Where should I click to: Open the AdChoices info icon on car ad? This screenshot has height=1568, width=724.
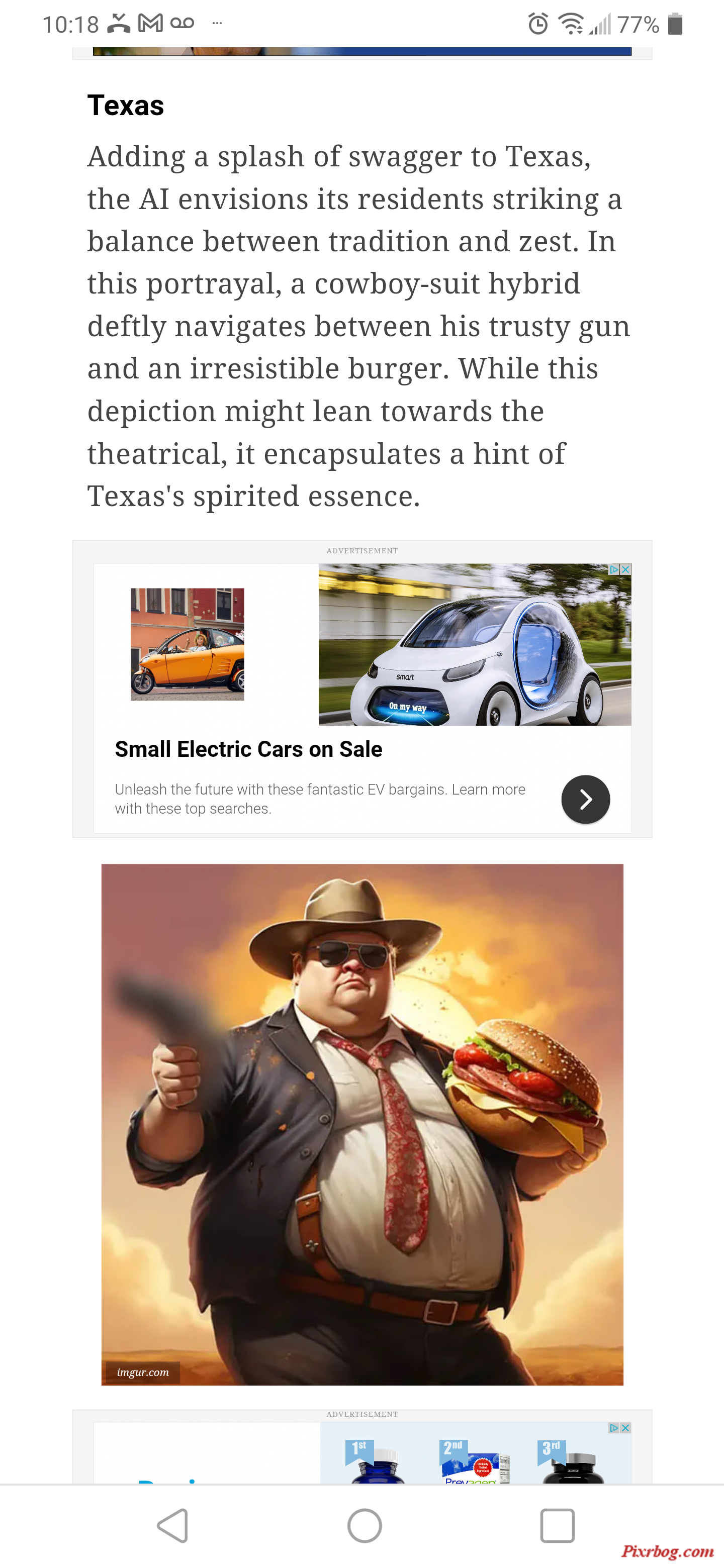tap(614, 569)
